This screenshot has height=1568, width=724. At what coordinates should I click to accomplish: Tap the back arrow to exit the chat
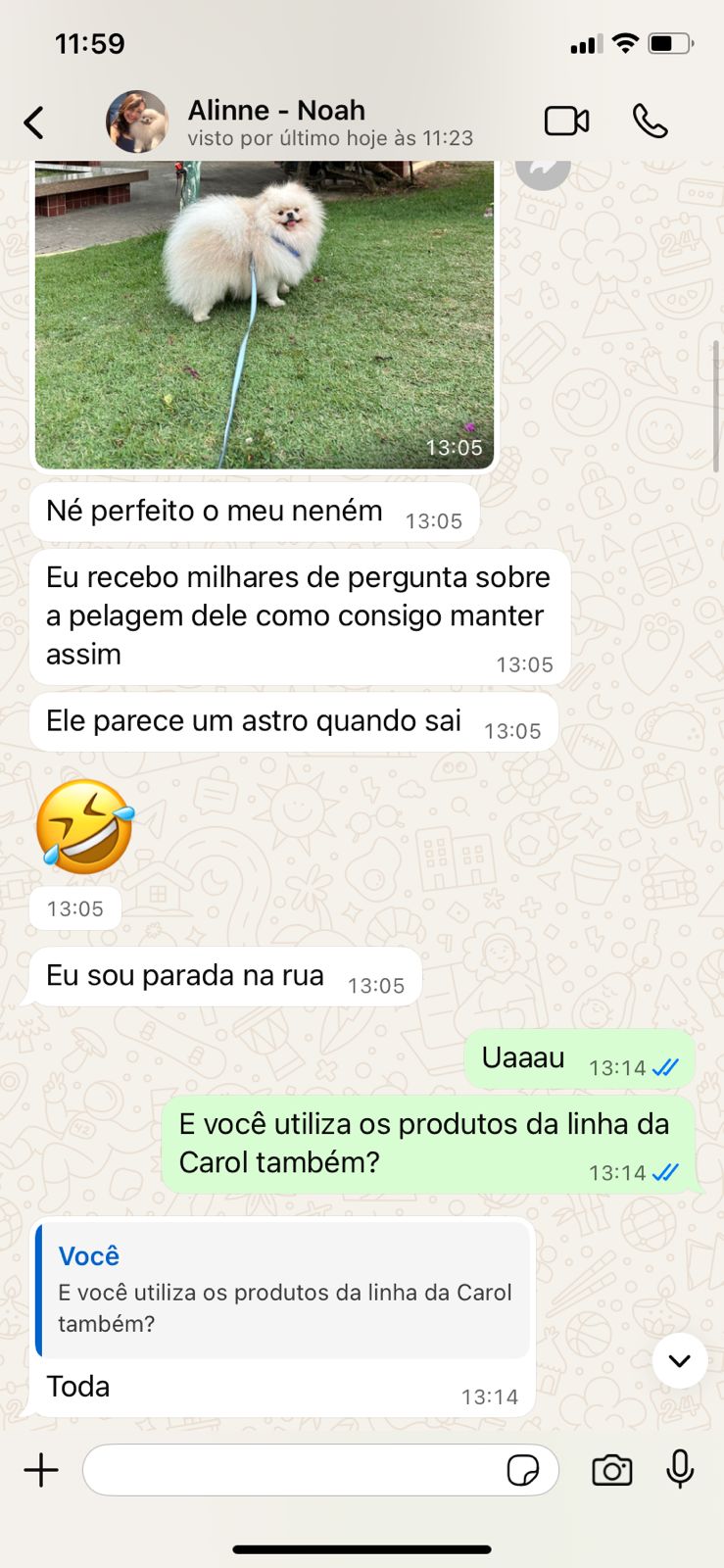pos(33,122)
